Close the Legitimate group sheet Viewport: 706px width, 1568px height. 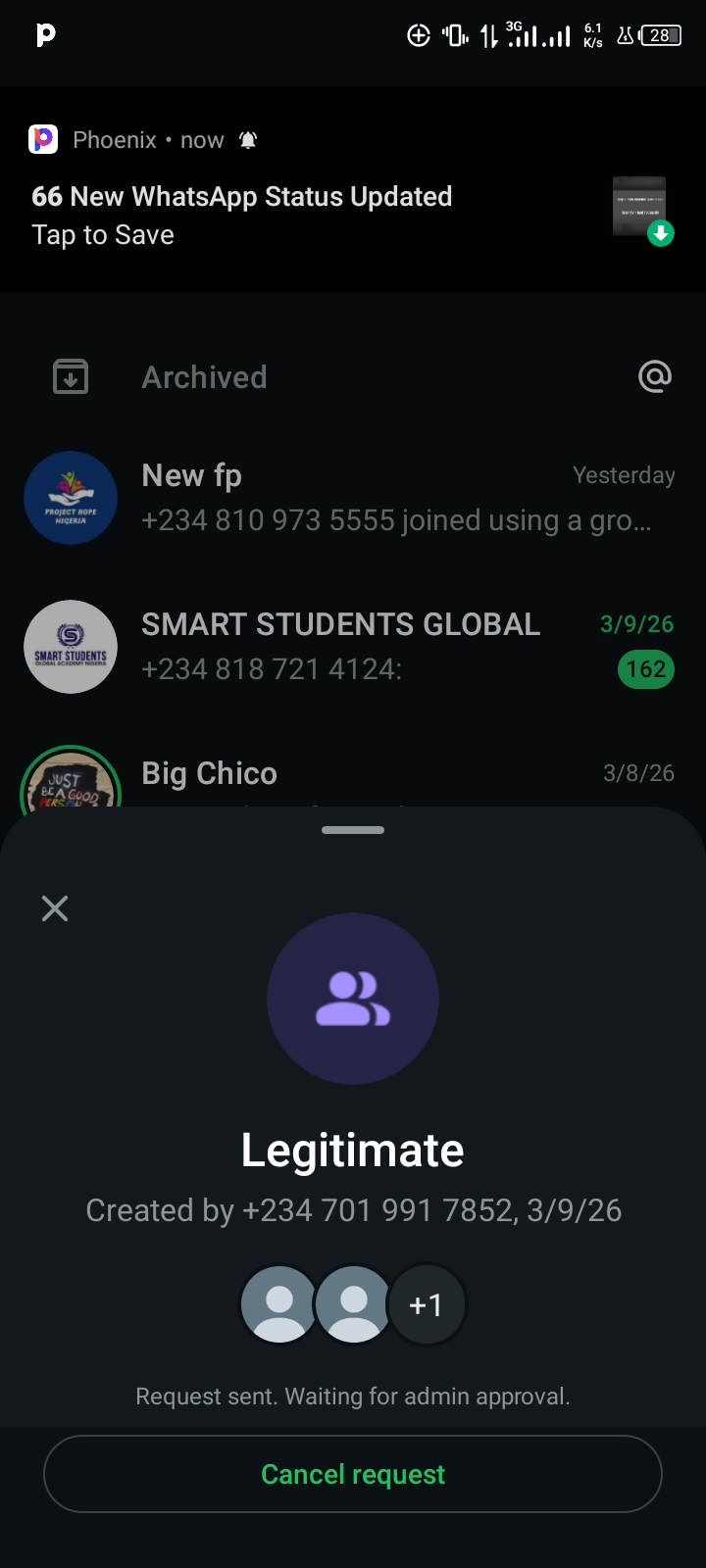click(x=55, y=908)
